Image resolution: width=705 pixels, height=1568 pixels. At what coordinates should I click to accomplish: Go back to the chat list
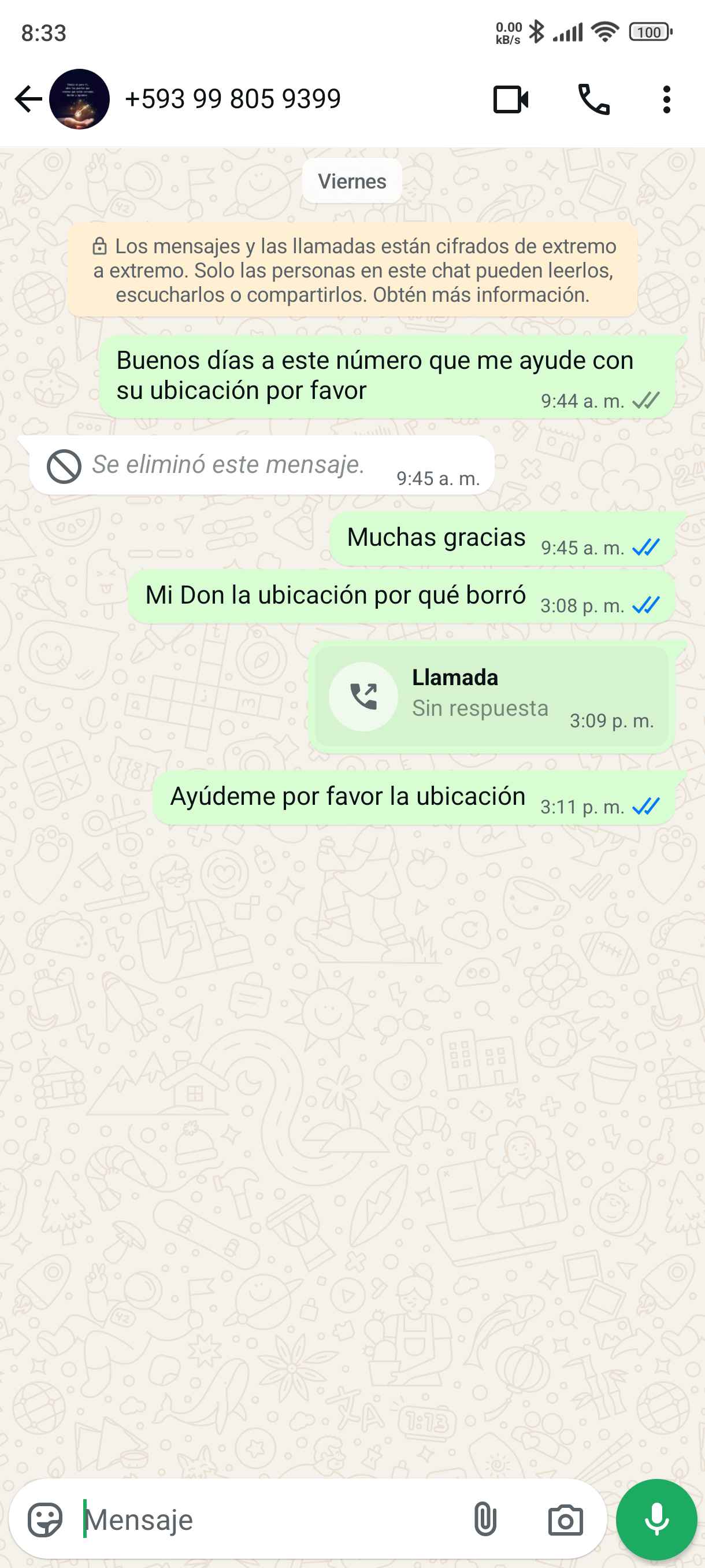(28, 99)
